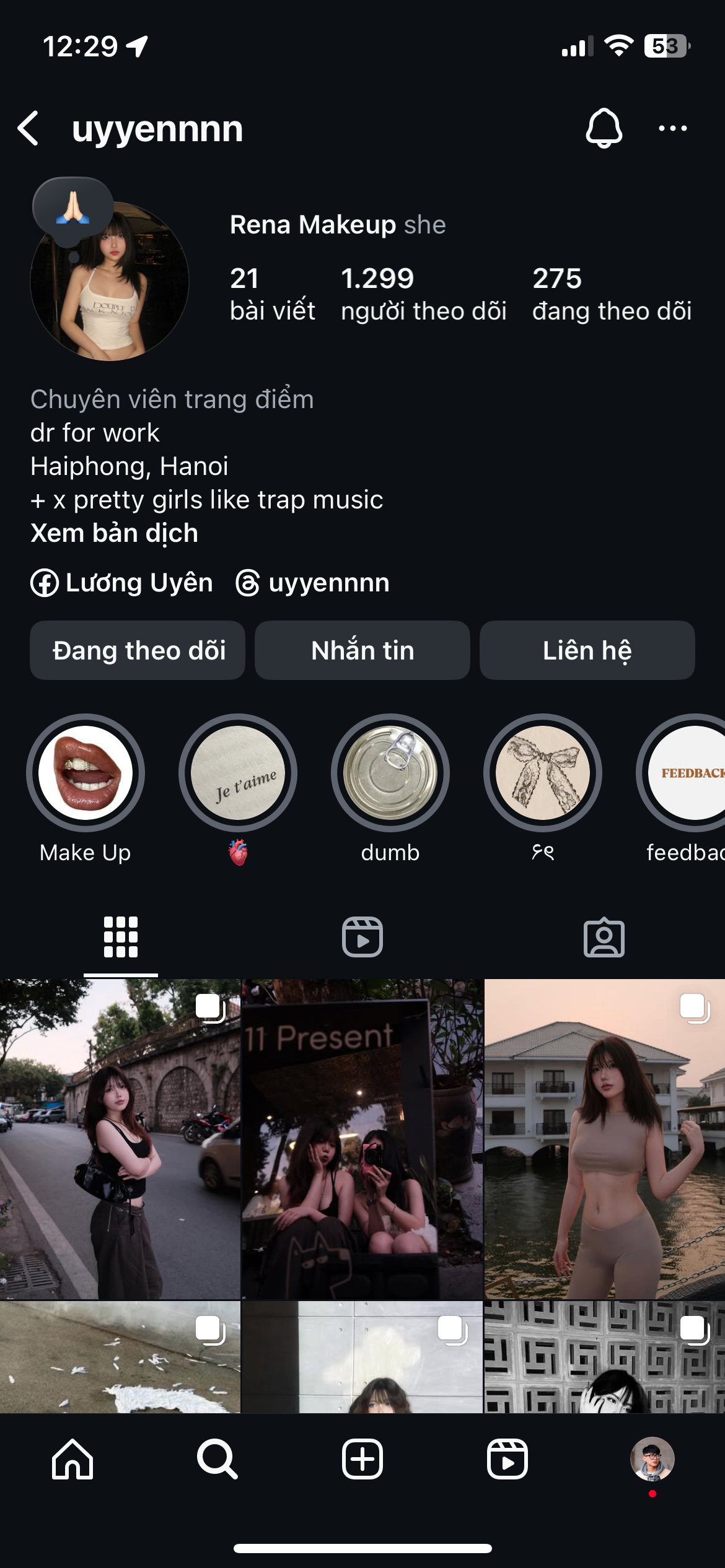This screenshot has width=725, height=1568.
Task: Open the notifications bell for this profile
Action: coord(604,128)
